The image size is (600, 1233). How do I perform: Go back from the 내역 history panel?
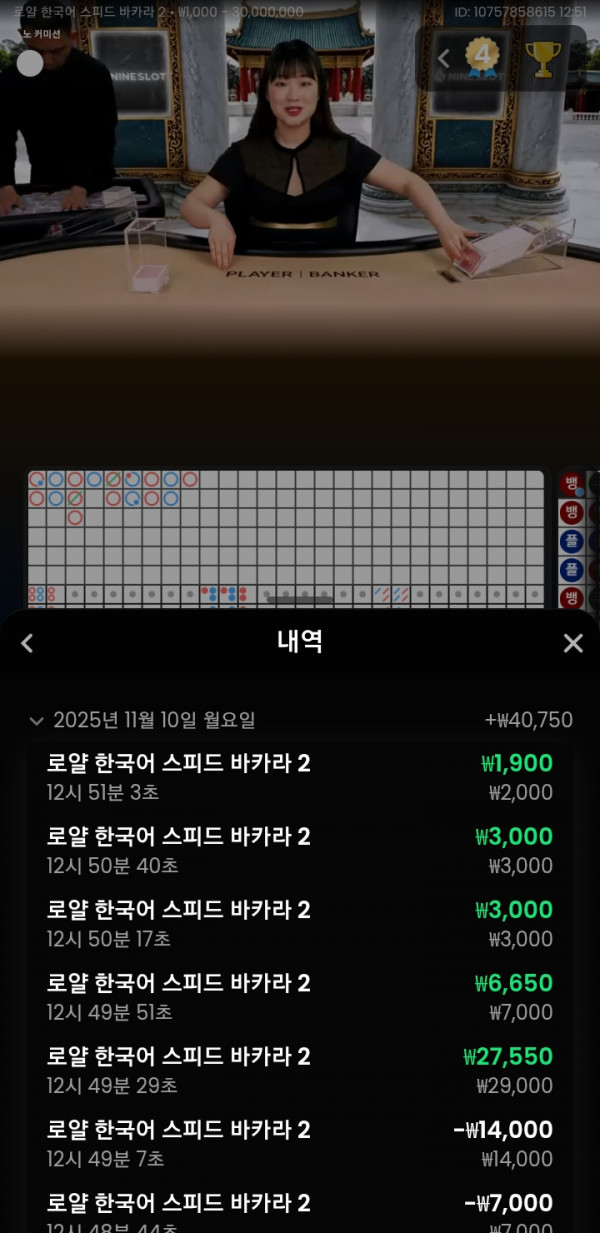click(x=27, y=643)
